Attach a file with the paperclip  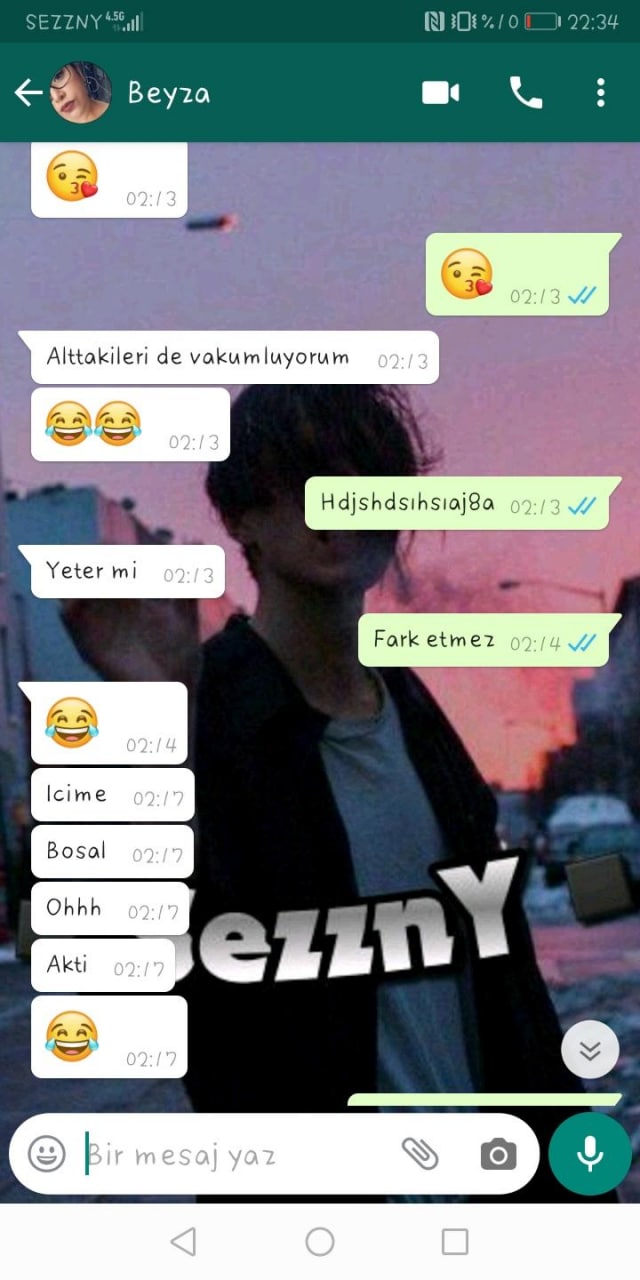[420, 1154]
